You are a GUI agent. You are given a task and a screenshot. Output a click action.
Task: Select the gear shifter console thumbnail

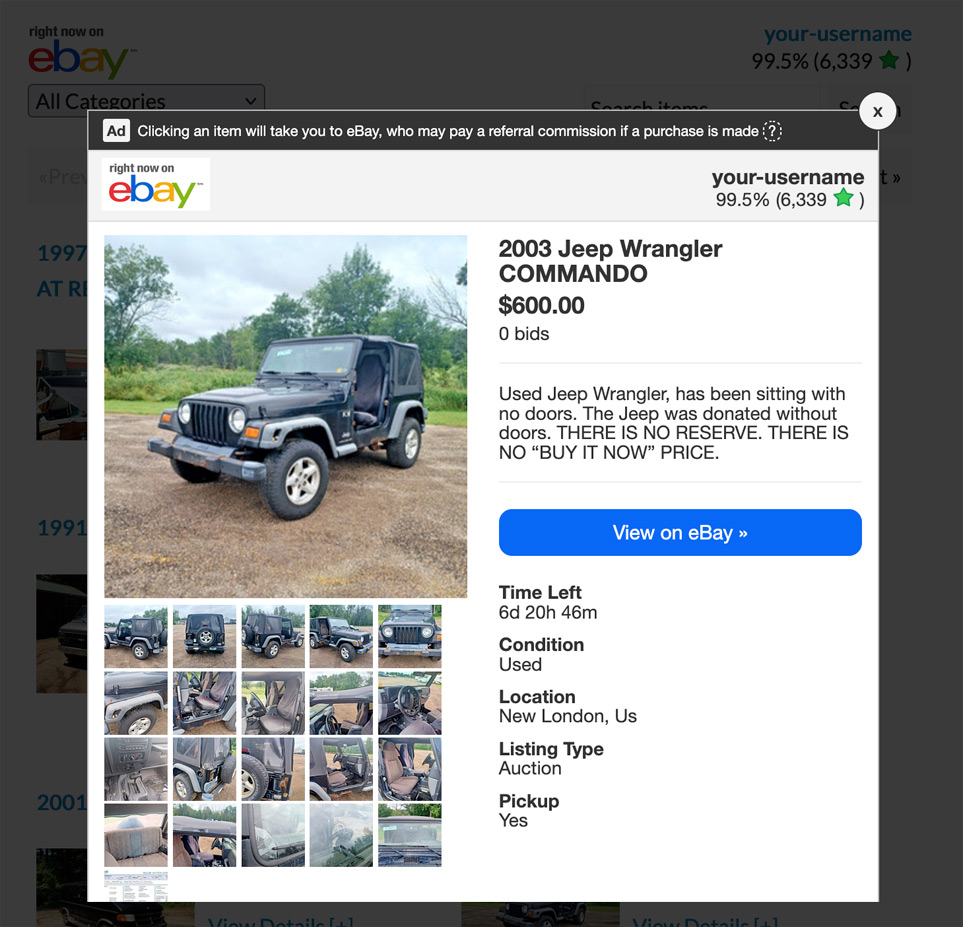(136, 769)
